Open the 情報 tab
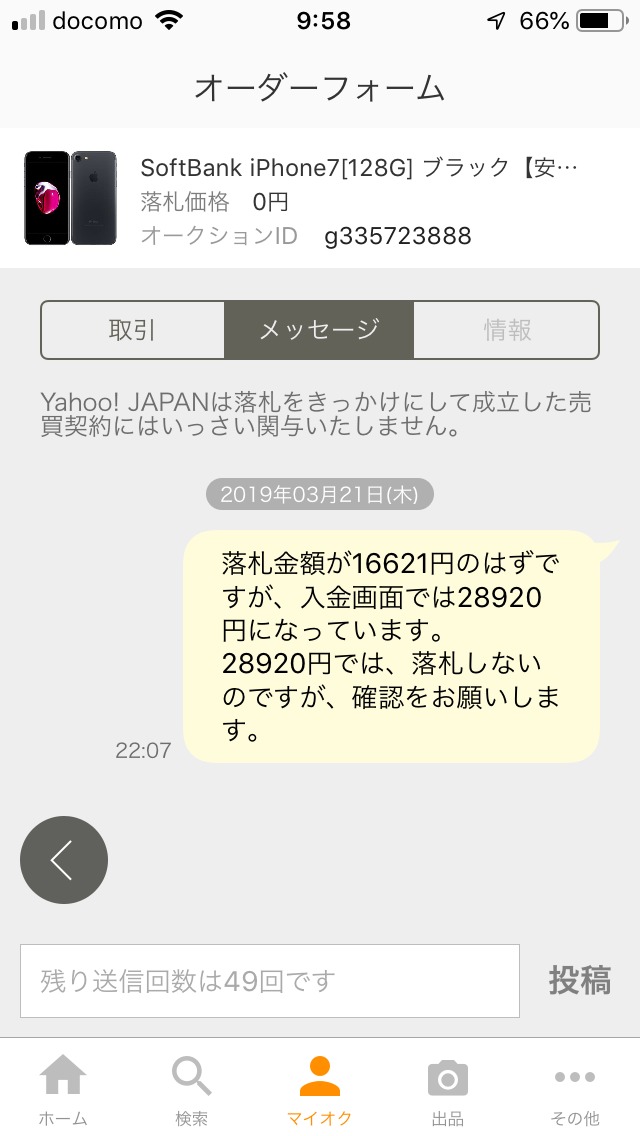This screenshot has width=640, height=1136. [x=507, y=330]
